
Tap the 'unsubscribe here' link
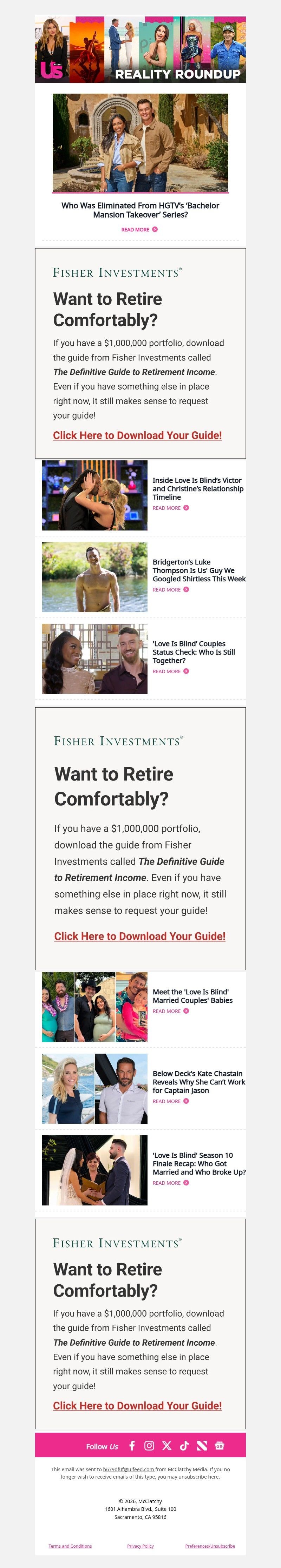[199, 1477]
